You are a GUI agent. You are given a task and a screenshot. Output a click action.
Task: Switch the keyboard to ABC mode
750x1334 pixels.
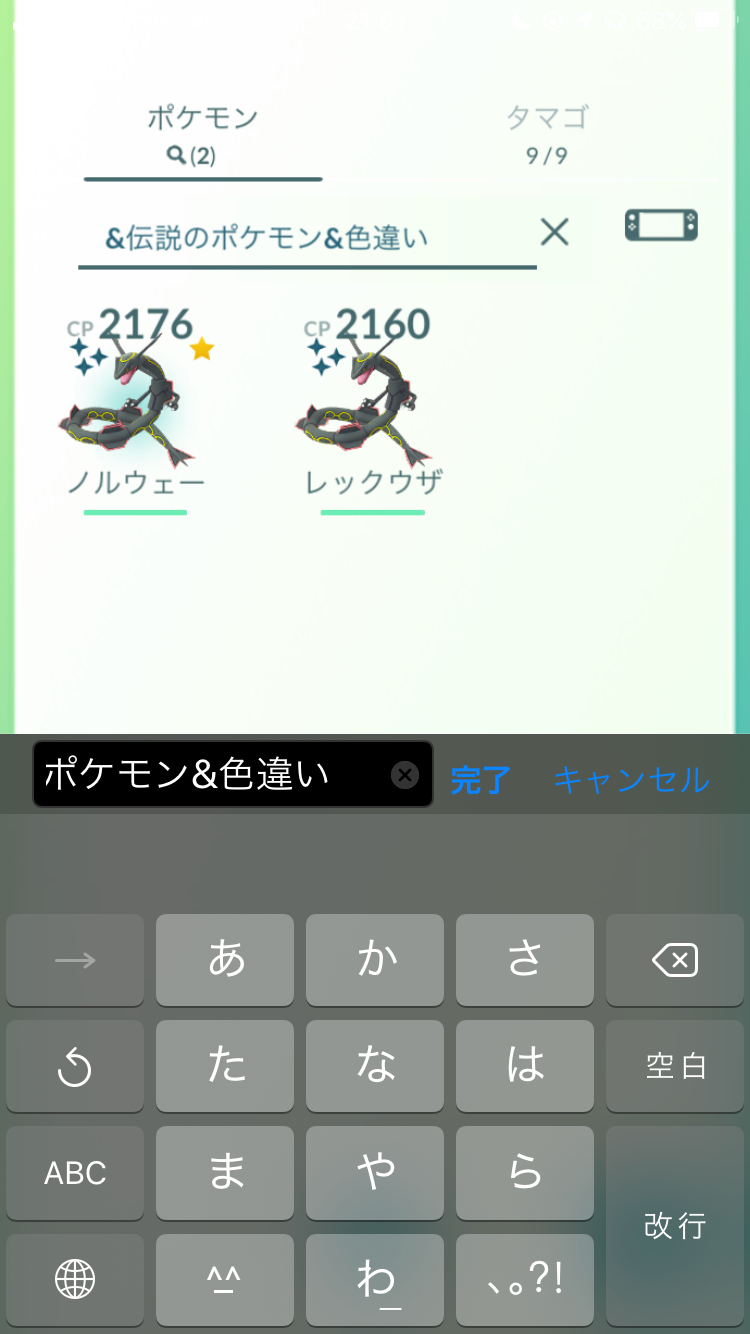tap(75, 1173)
